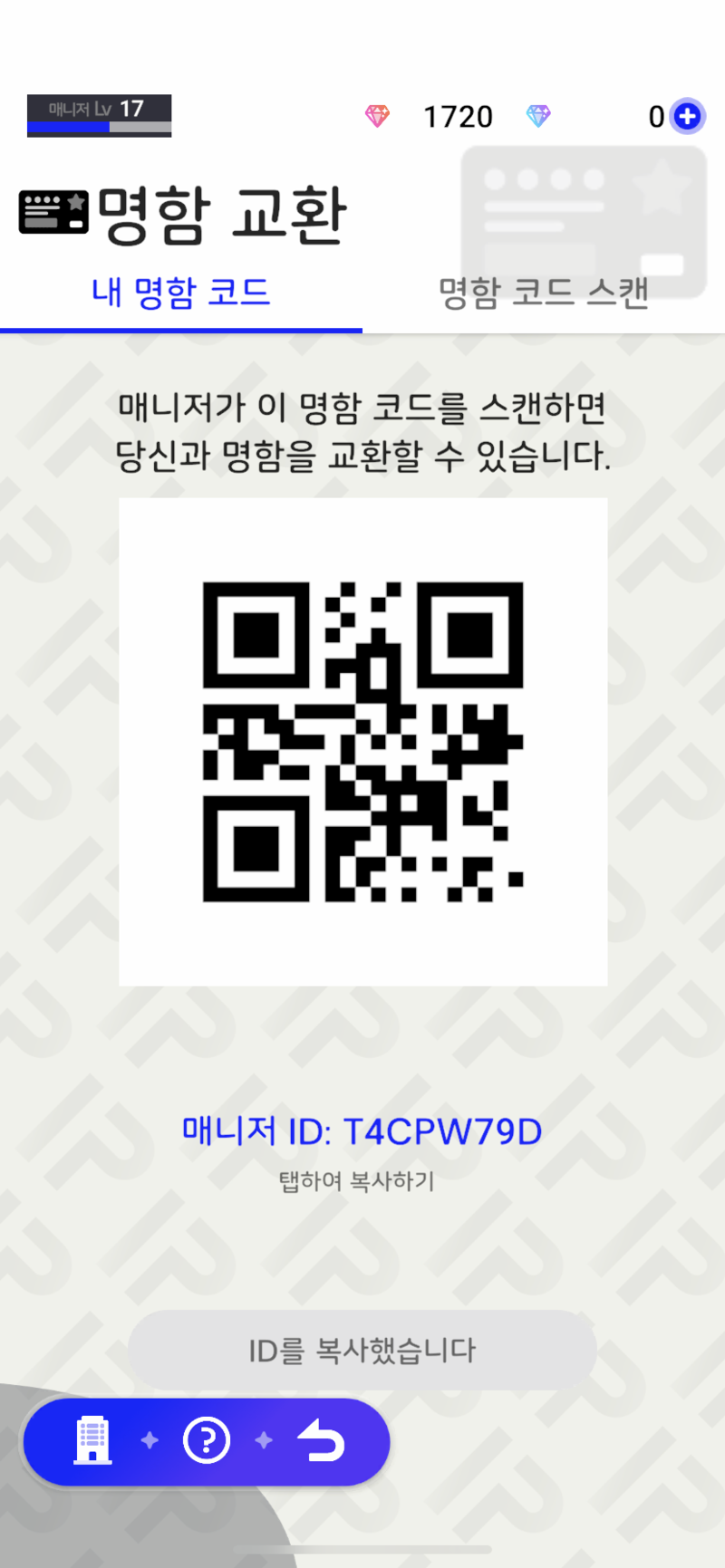Screen dimensions: 725x1568
Task: Copy the 매니저 ID T4CPW79D
Action: [x=362, y=1132]
